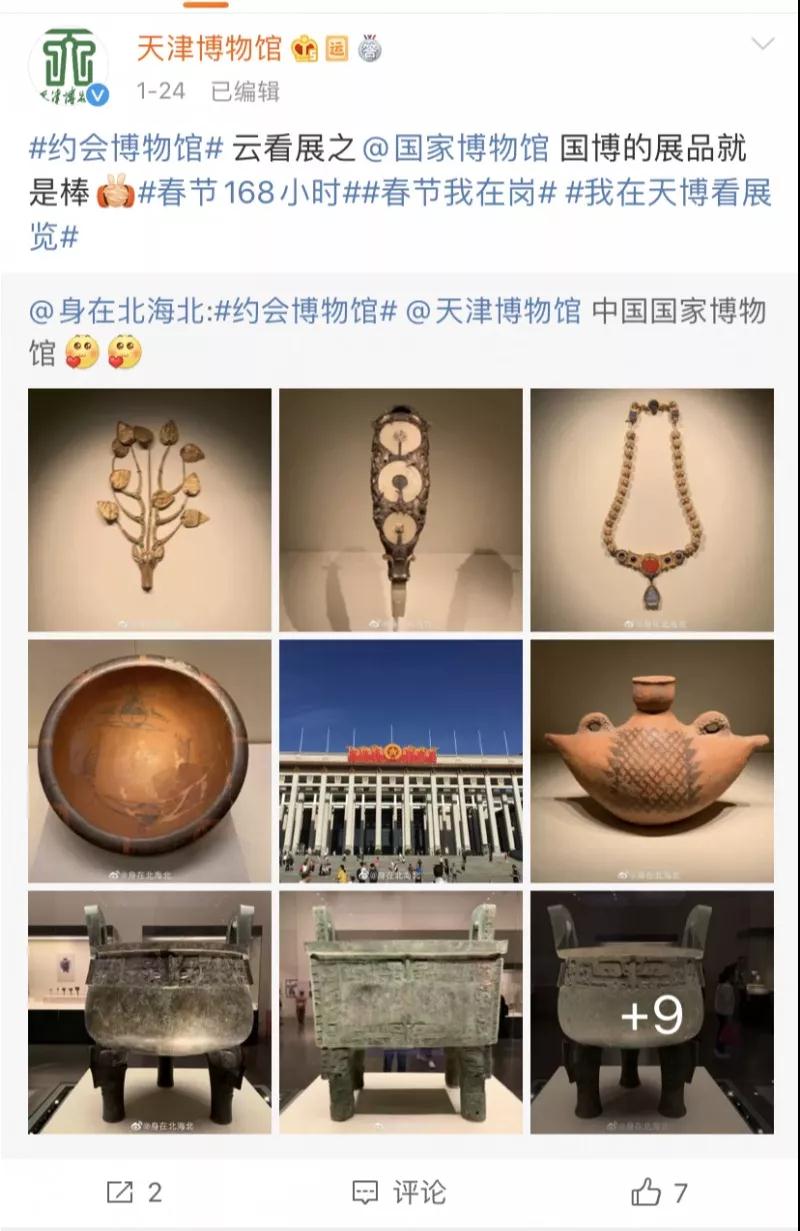The width and height of the screenshot is (800, 1231).
Task: Open the #约会博物馆# hashtag in the post
Action: [x=126, y=150]
